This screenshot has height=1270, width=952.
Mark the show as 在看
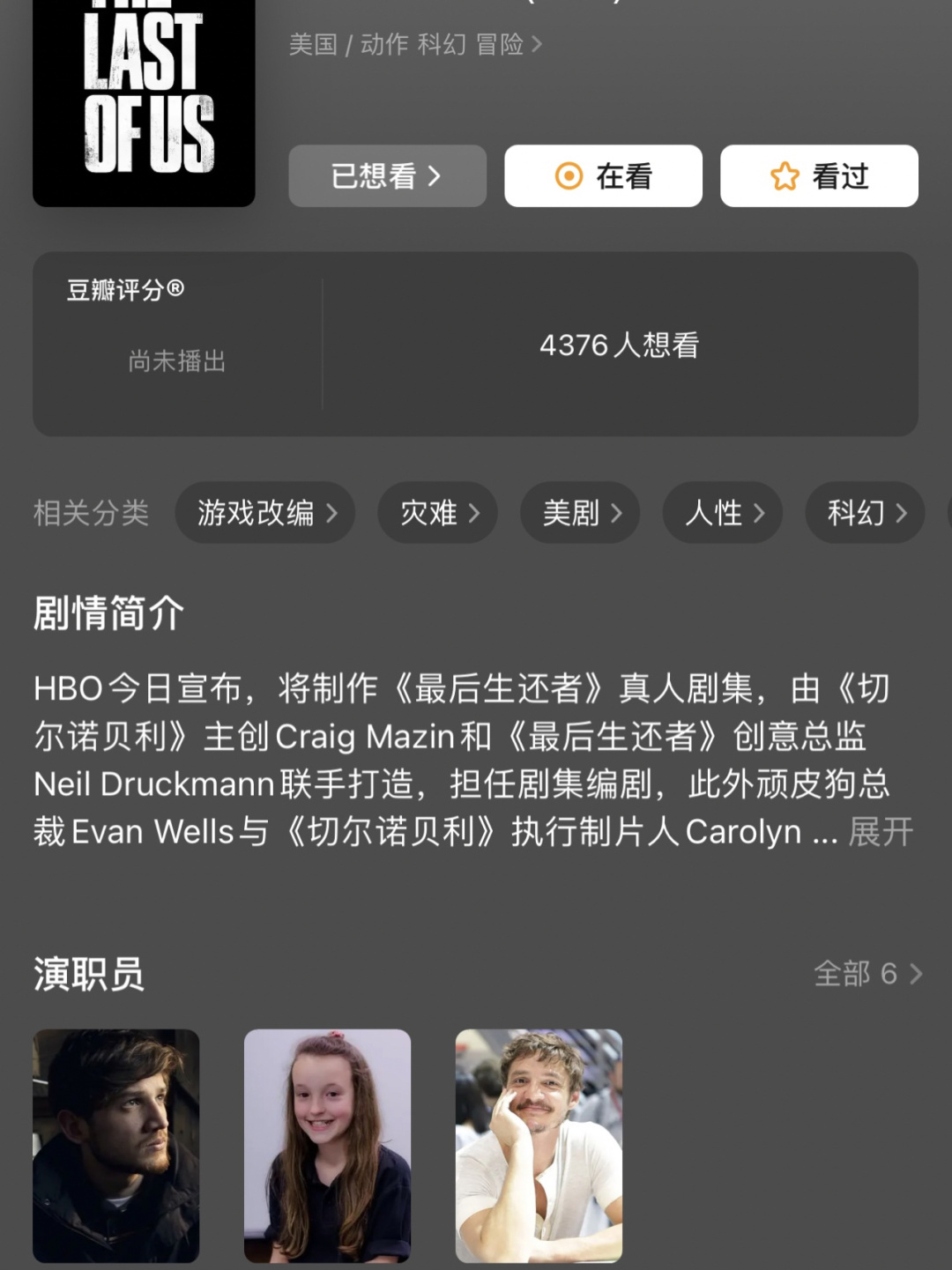pyautogui.click(x=603, y=176)
